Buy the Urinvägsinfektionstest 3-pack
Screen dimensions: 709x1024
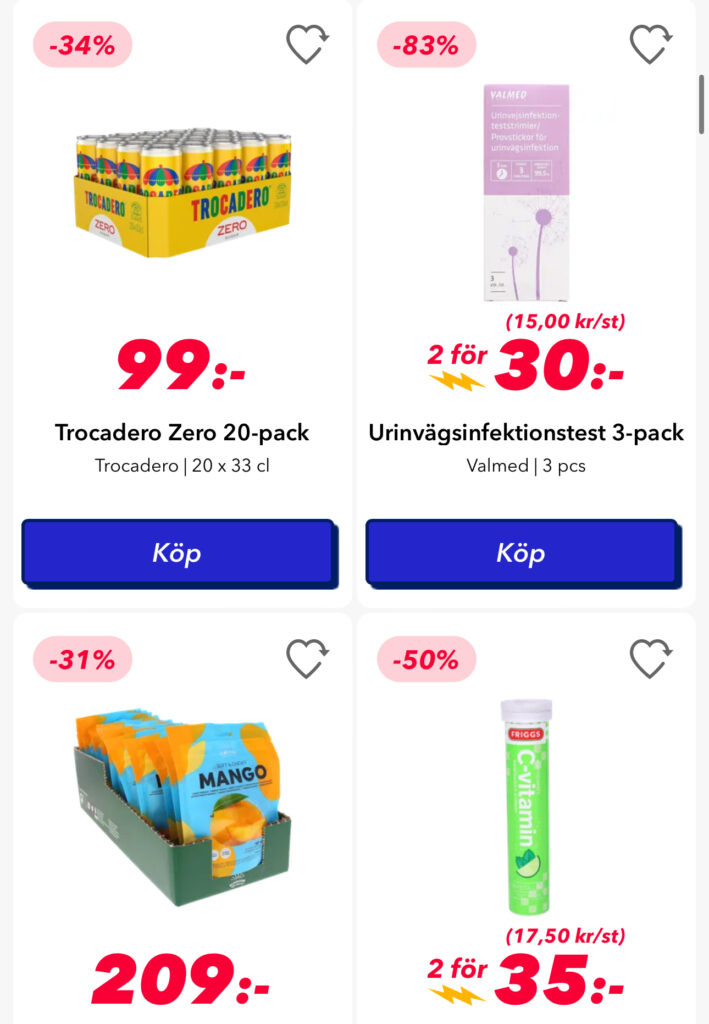pyautogui.click(x=520, y=552)
